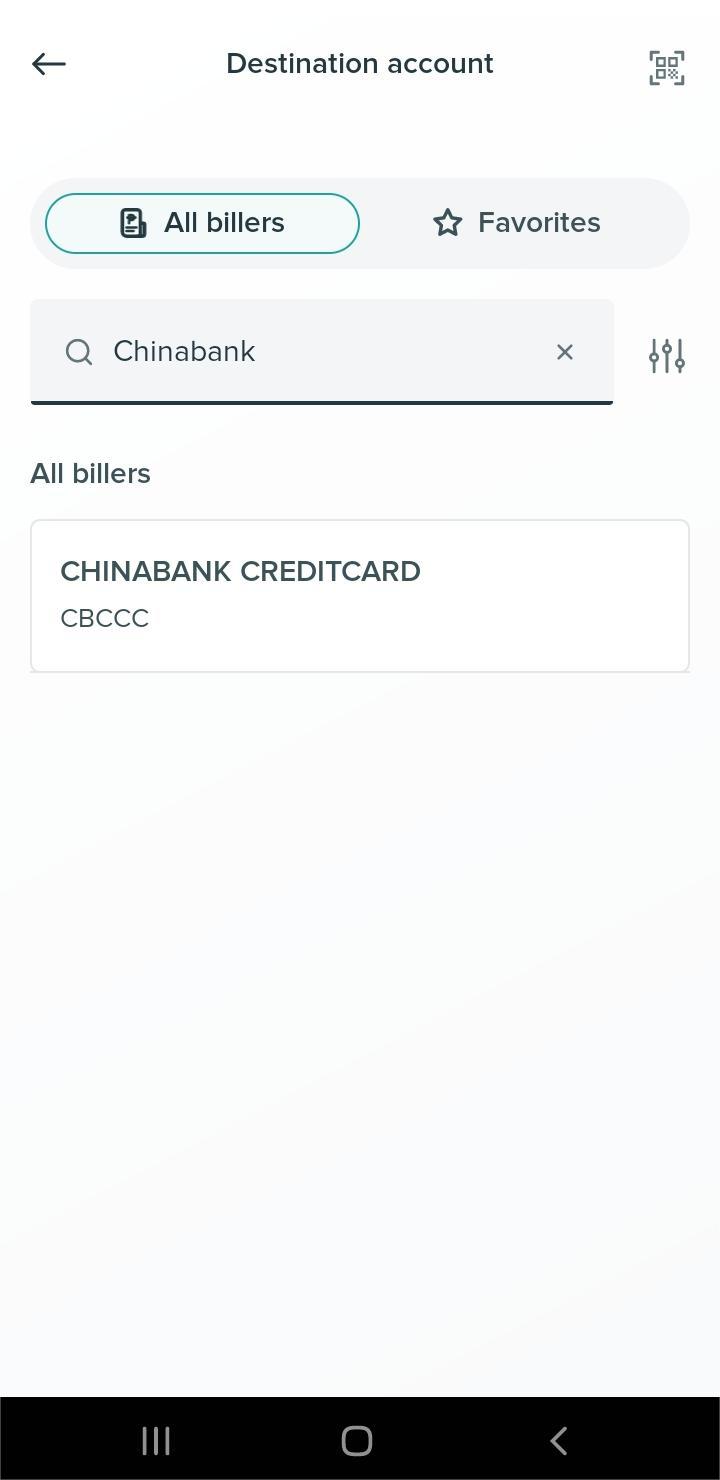Screen dimensions: 720x1480
Task: Open the biller filter options
Action: [666, 356]
